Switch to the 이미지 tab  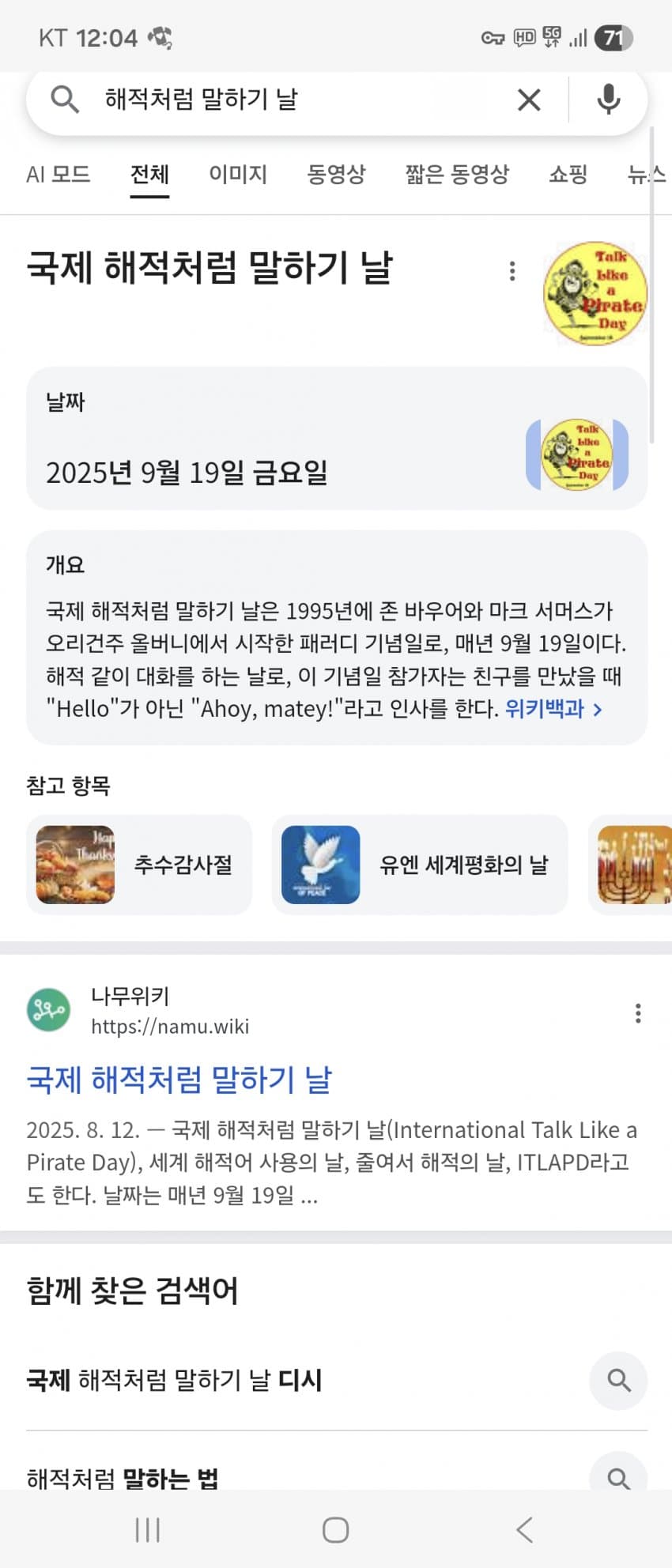pyautogui.click(x=238, y=174)
